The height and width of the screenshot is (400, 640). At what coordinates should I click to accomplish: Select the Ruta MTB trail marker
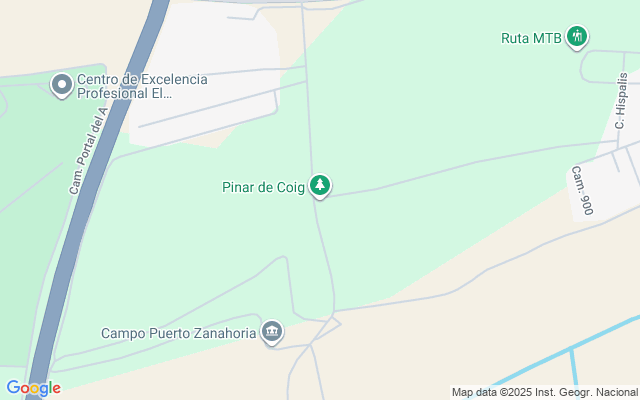[x=575, y=38]
